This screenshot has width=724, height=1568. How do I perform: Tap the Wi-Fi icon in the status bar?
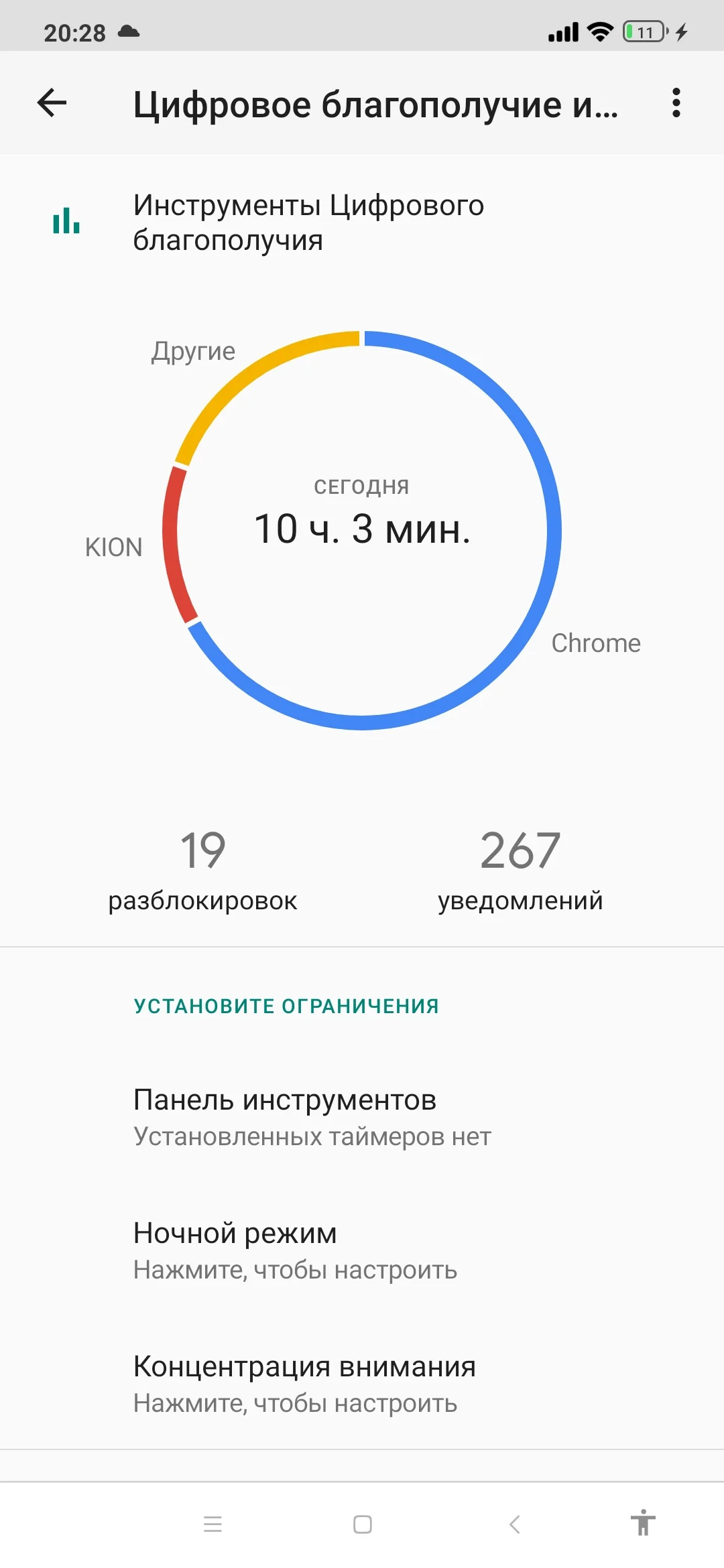[599, 30]
